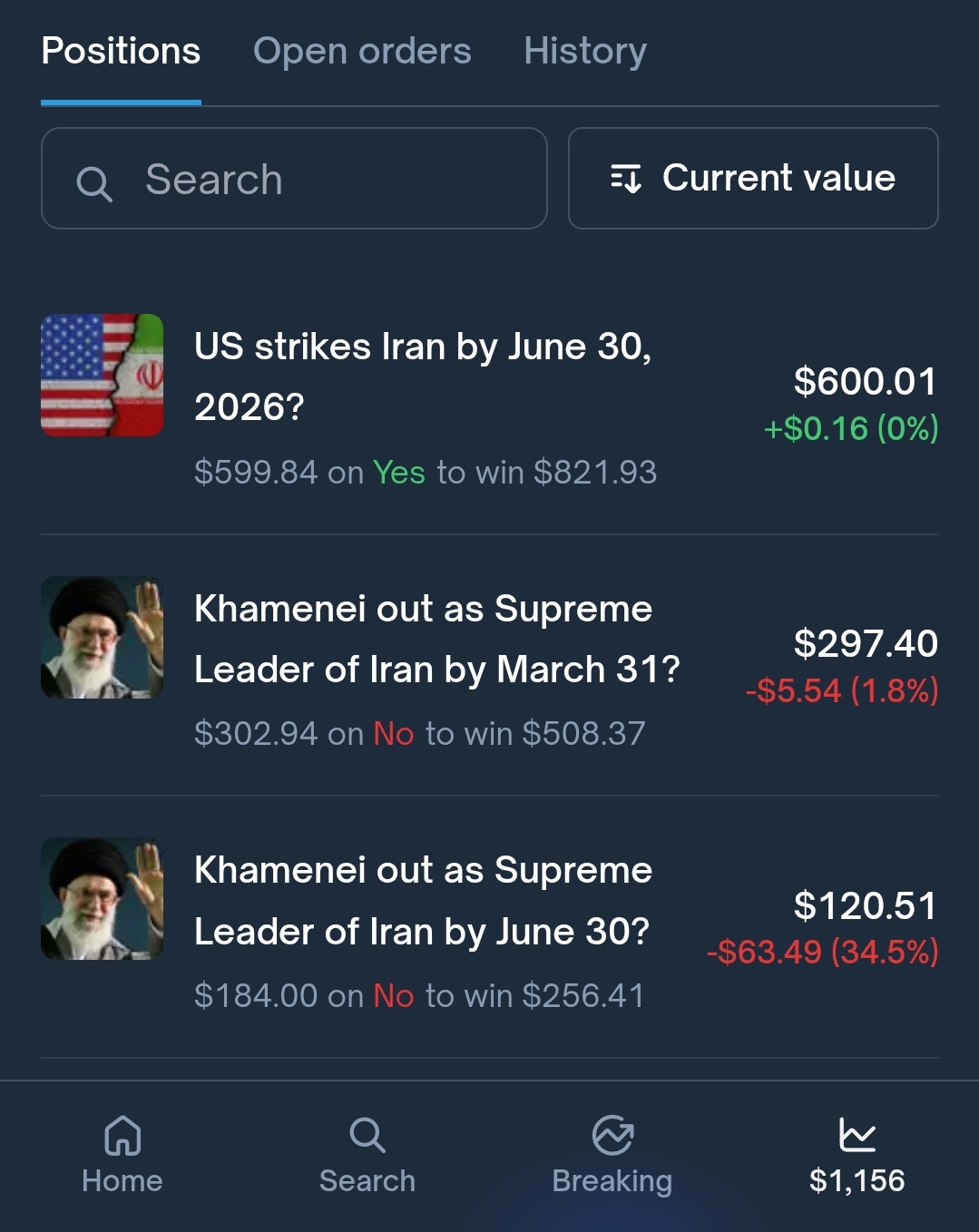Expand the Khamenei June 30 position details
The image size is (979, 1232).
click(x=422, y=900)
